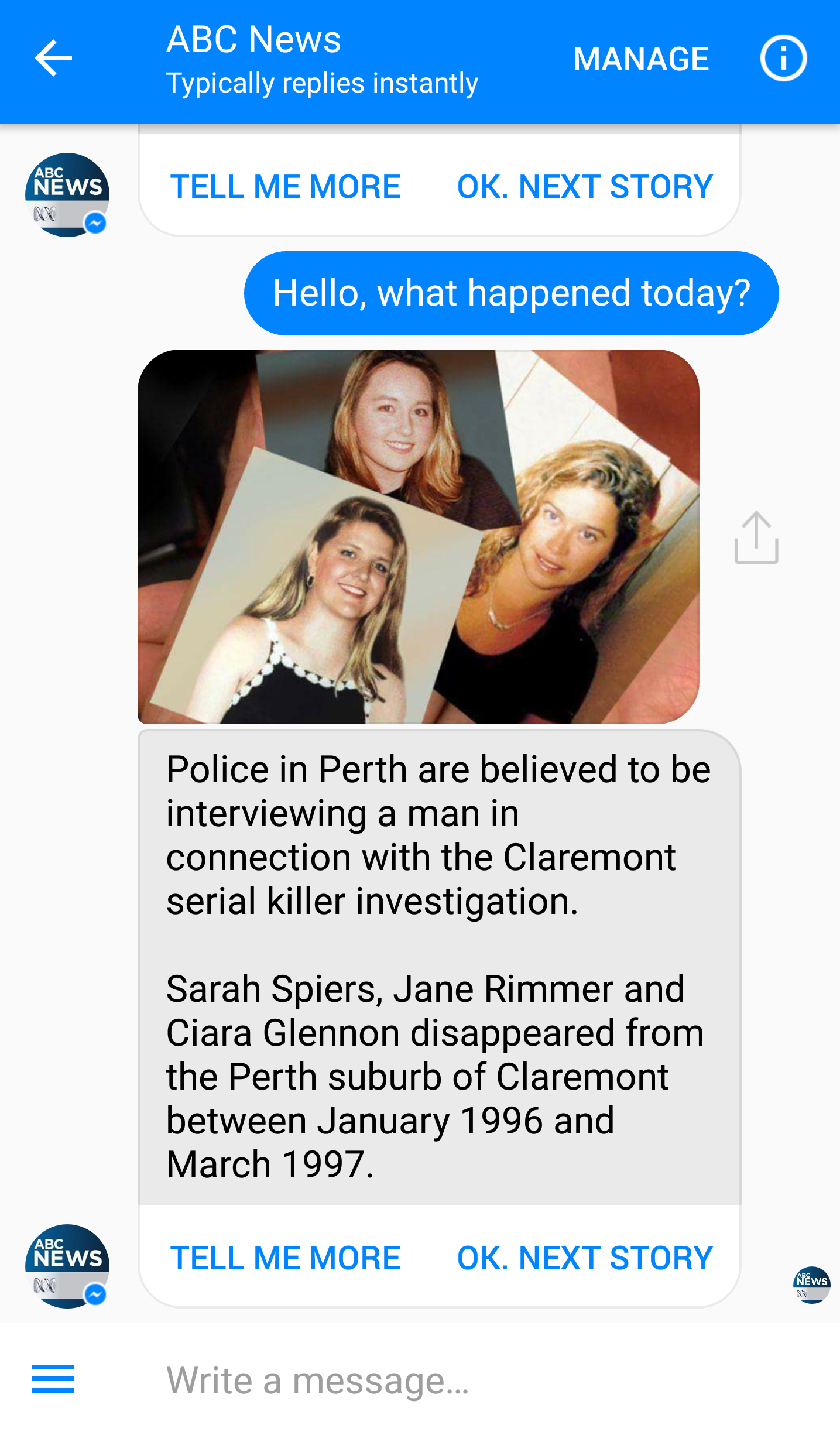Open the conversation info icon
The width and height of the screenshot is (840, 1435).
[x=783, y=59]
